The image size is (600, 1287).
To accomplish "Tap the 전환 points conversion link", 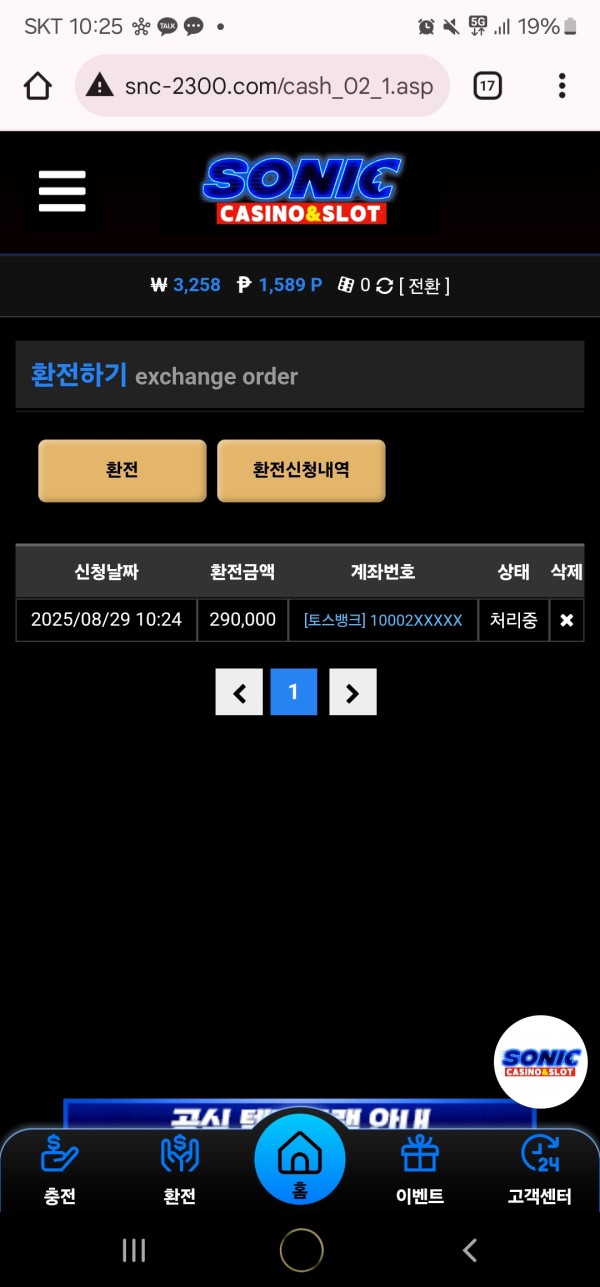I will click(424, 286).
